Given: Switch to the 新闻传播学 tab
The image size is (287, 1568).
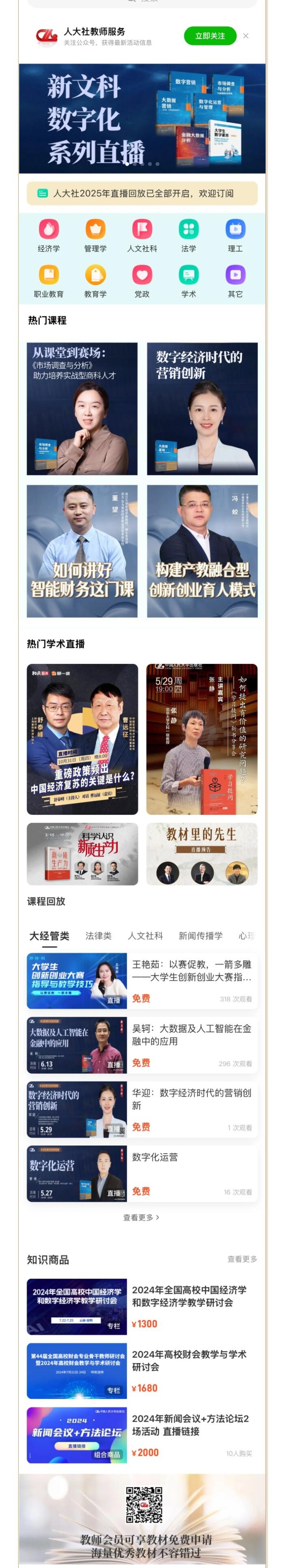Looking at the screenshot, I should pos(200,936).
